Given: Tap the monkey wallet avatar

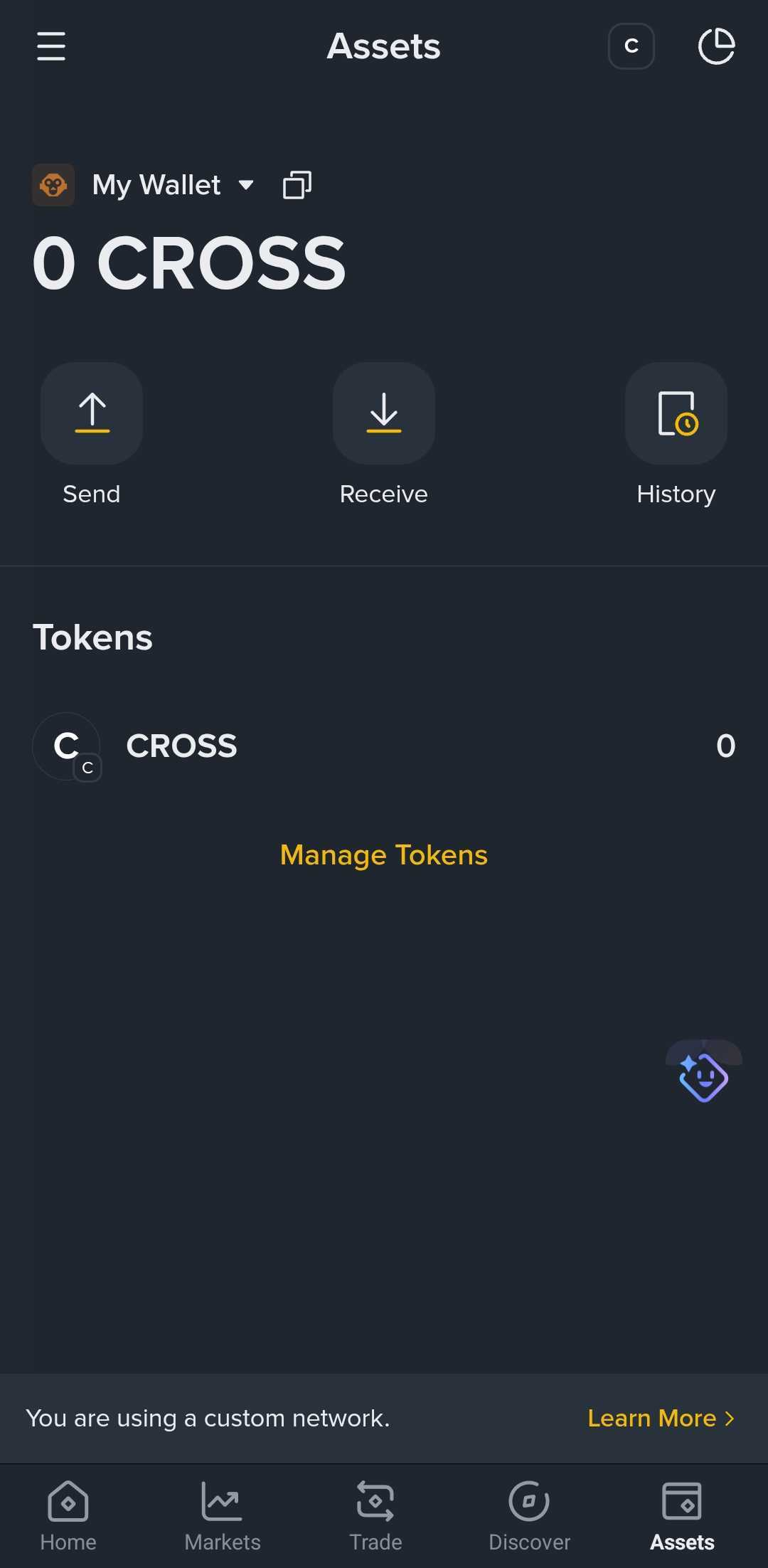Looking at the screenshot, I should [x=54, y=184].
